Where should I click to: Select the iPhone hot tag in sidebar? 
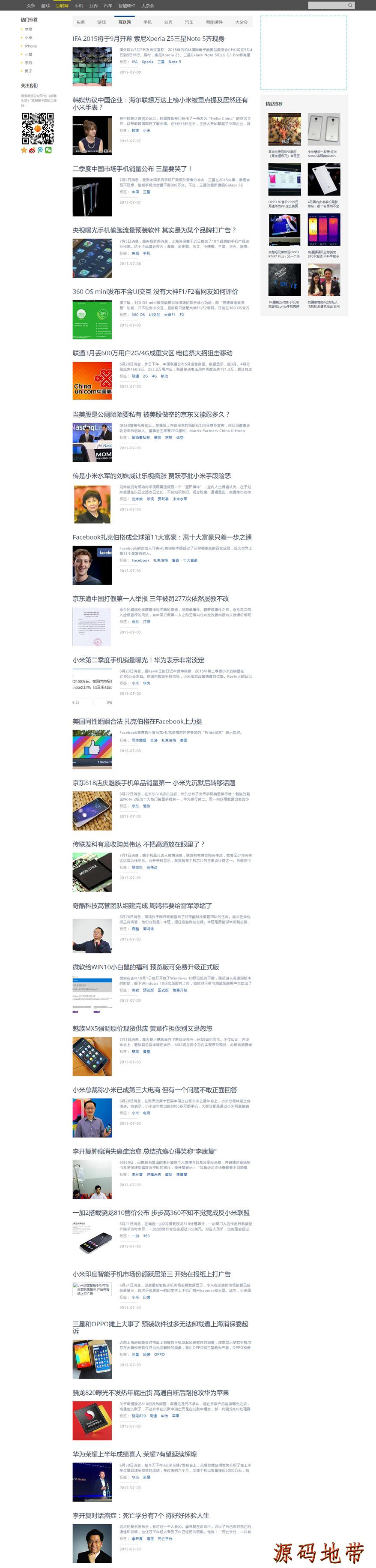pos(30,46)
